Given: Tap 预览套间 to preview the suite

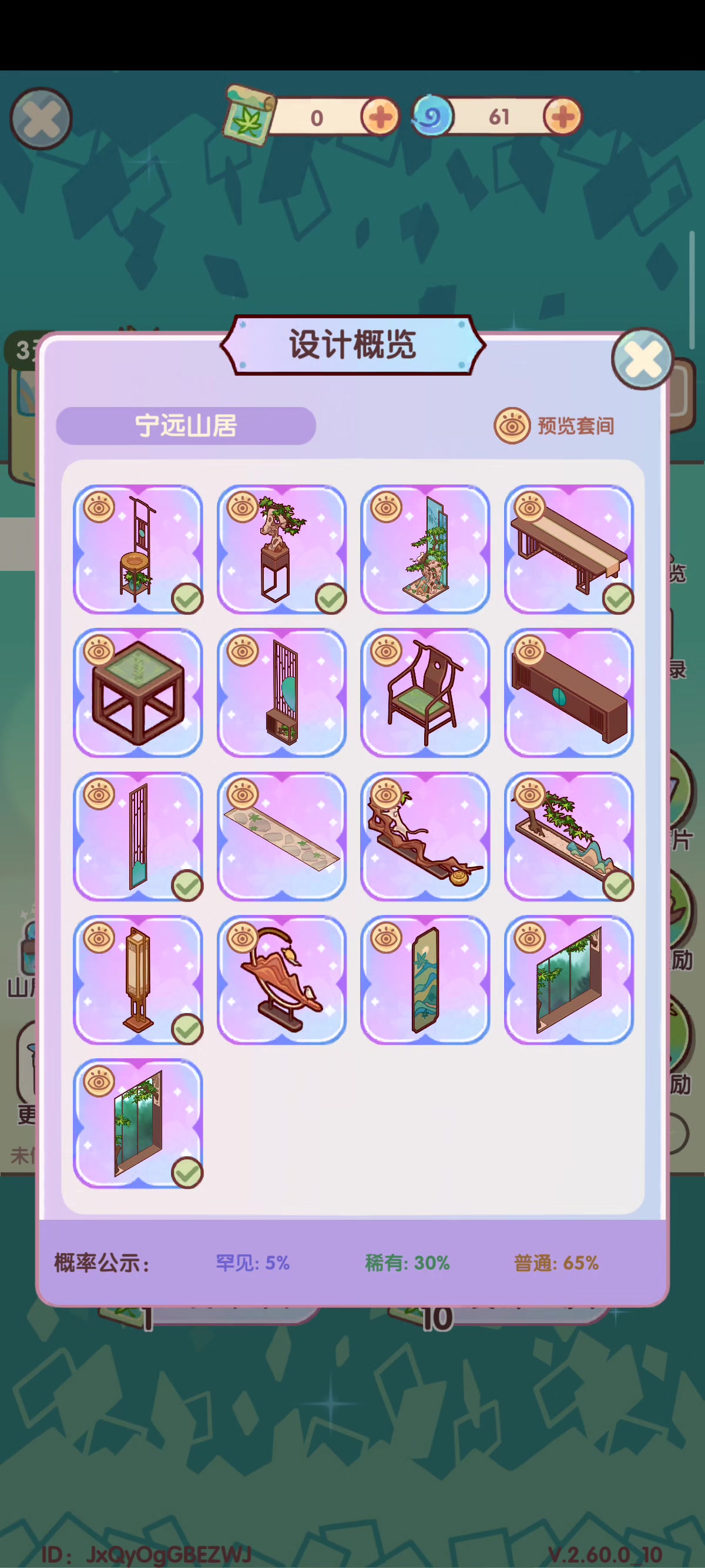Looking at the screenshot, I should click(554, 426).
